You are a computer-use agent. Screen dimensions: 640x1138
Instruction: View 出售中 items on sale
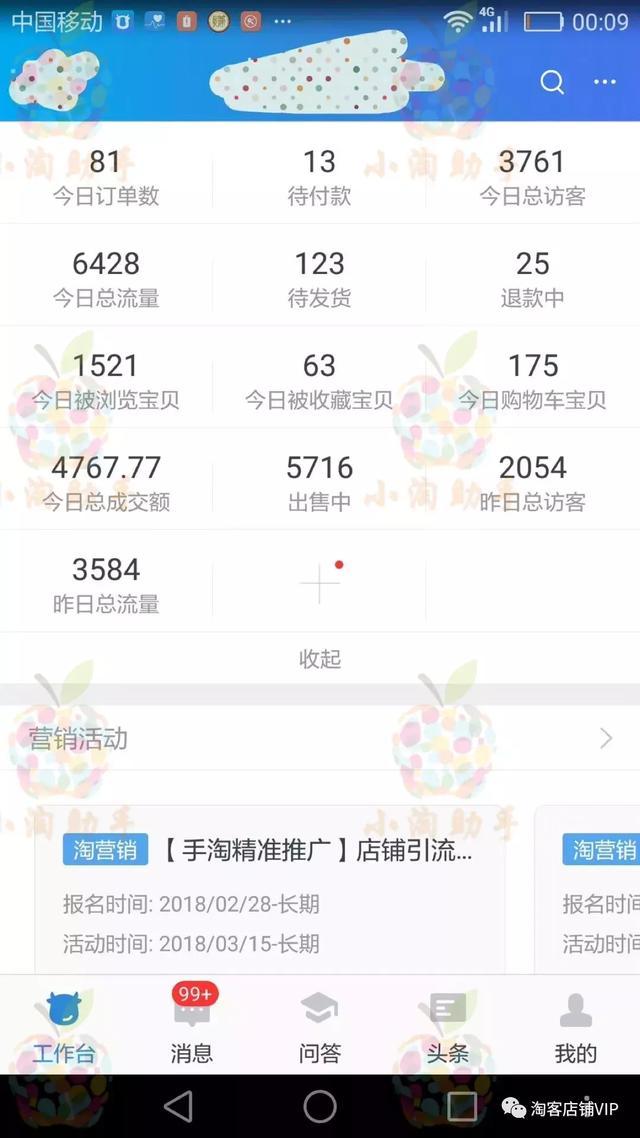320,482
